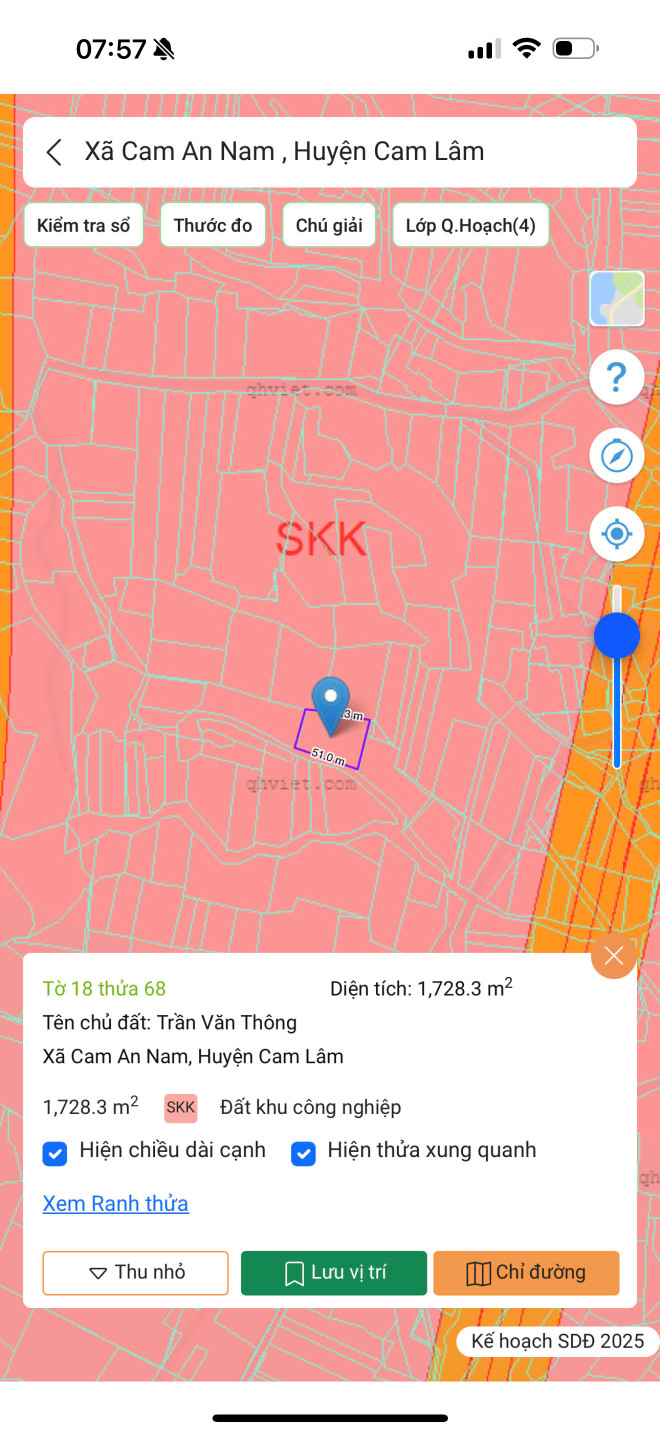Open the Kiểm tra sổ option

coord(84,226)
